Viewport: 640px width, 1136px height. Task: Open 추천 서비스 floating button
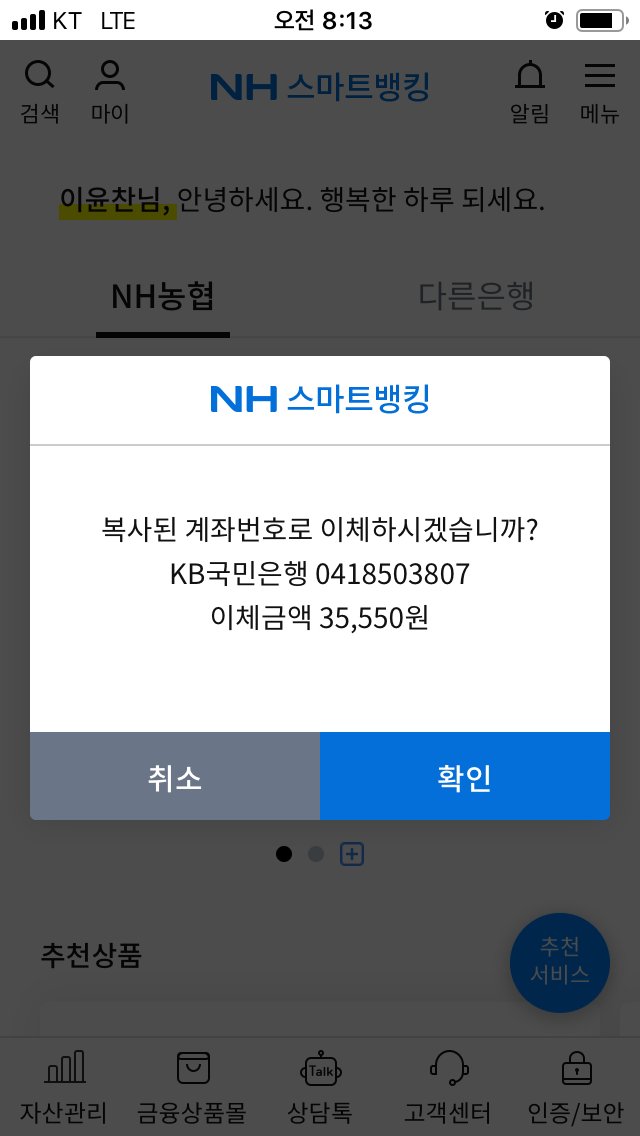[560, 962]
